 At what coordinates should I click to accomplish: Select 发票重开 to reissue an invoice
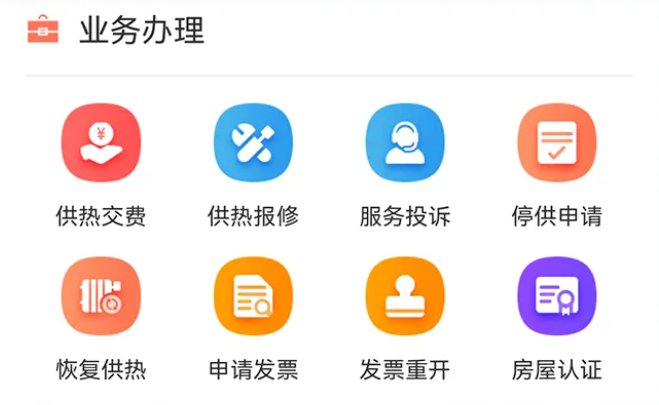[405, 297]
